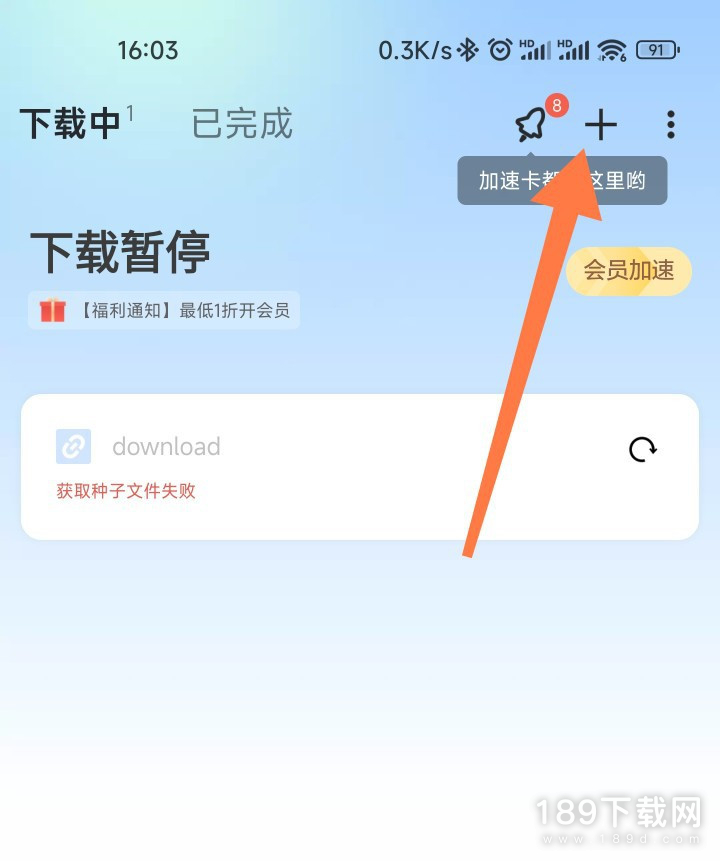Retry the failed download task

(643, 449)
